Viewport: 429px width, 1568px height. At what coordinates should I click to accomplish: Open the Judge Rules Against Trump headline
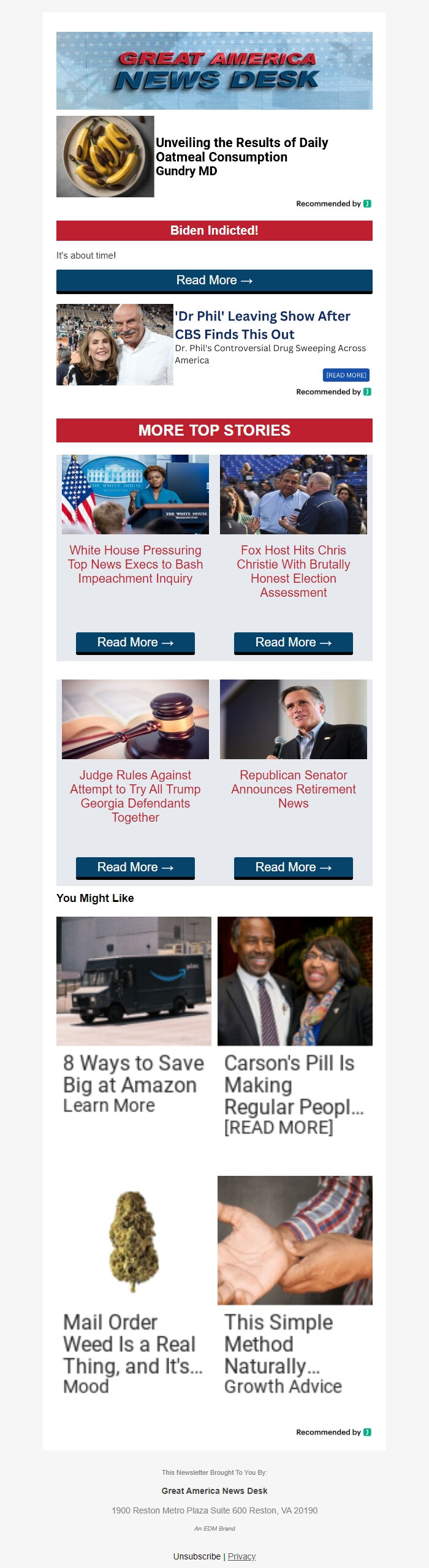click(x=135, y=796)
